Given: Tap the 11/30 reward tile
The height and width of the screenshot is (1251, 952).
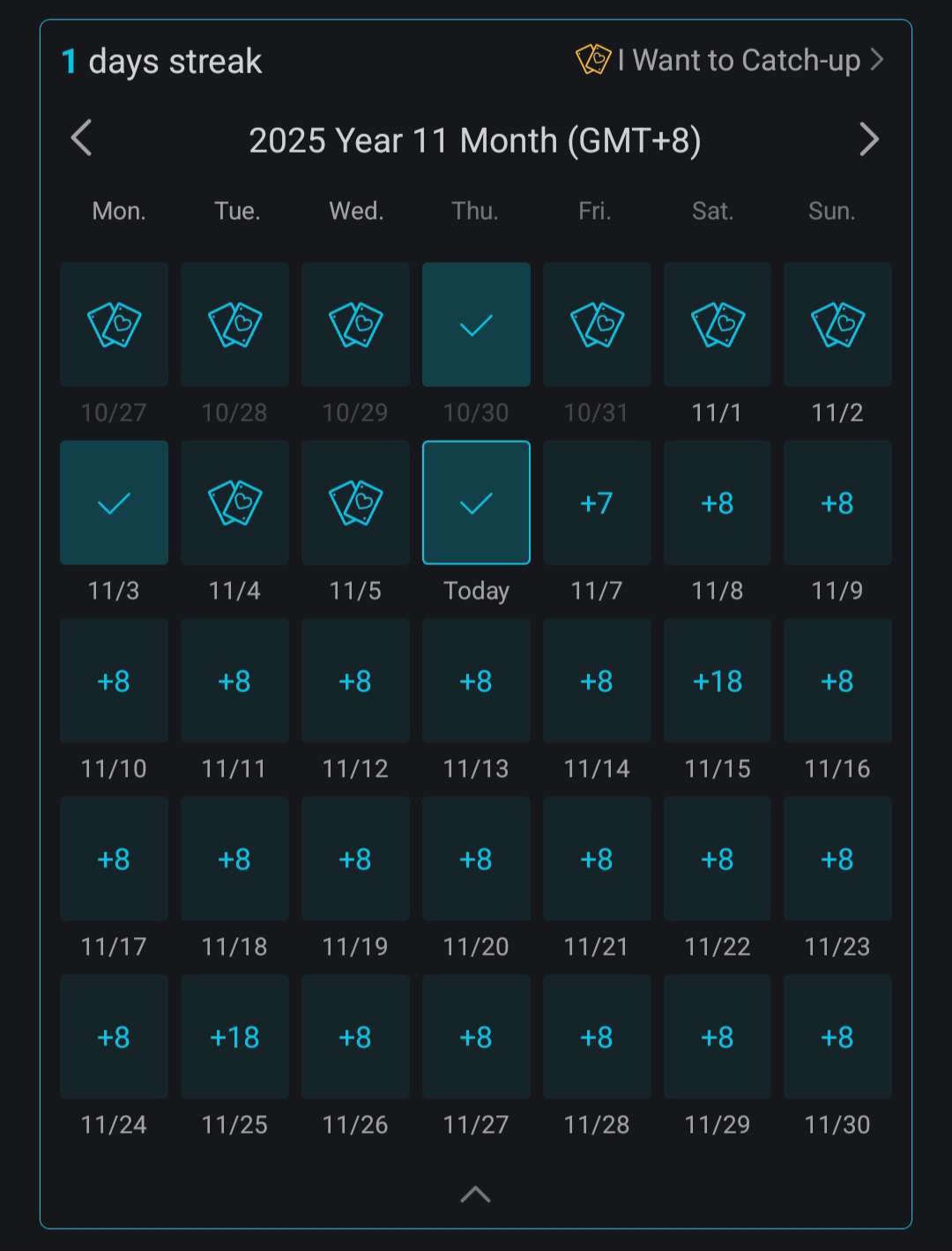Looking at the screenshot, I should pyautogui.click(x=837, y=1037).
